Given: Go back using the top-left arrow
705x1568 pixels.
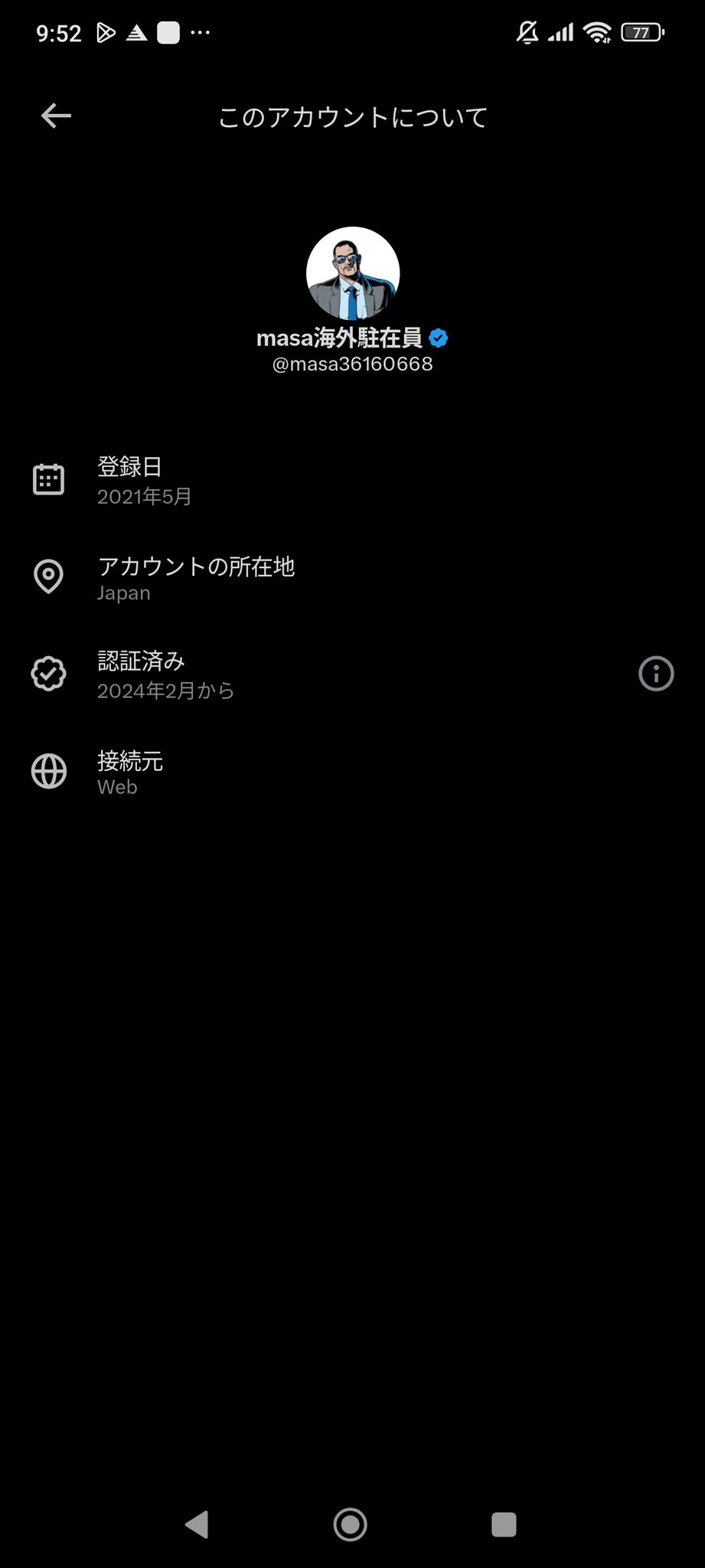Looking at the screenshot, I should pyautogui.click(x=56, y=116).
